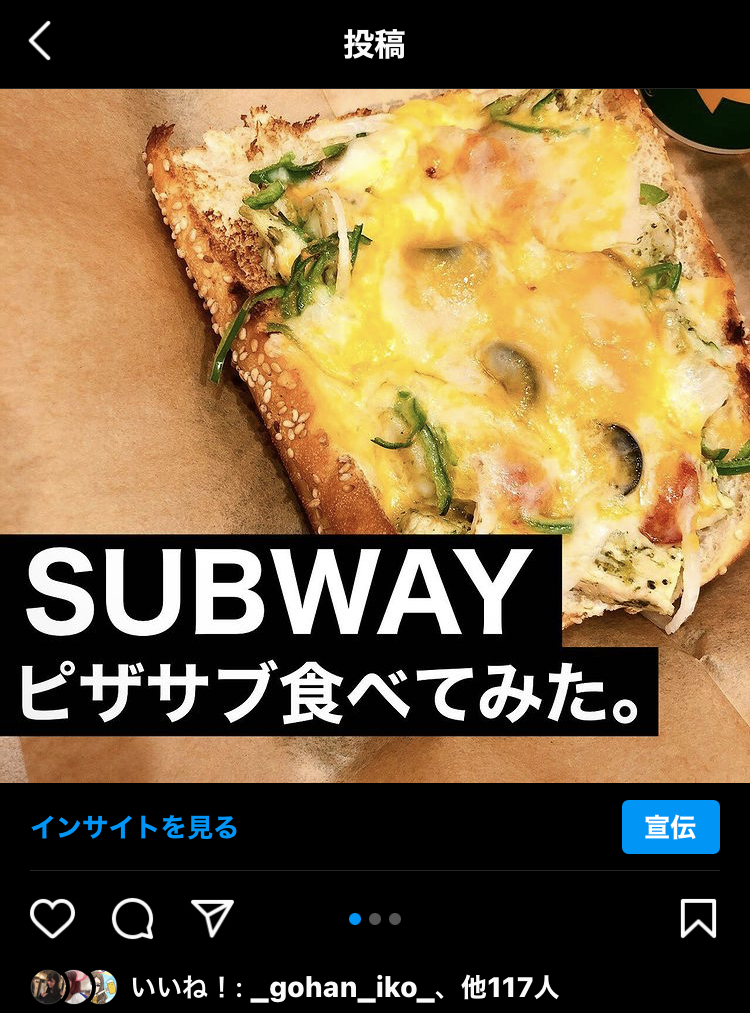Tap the 宣伝 promote button
Viewport: 750px width, 1013px height.
pyautogui.click(x=670, y=827)
